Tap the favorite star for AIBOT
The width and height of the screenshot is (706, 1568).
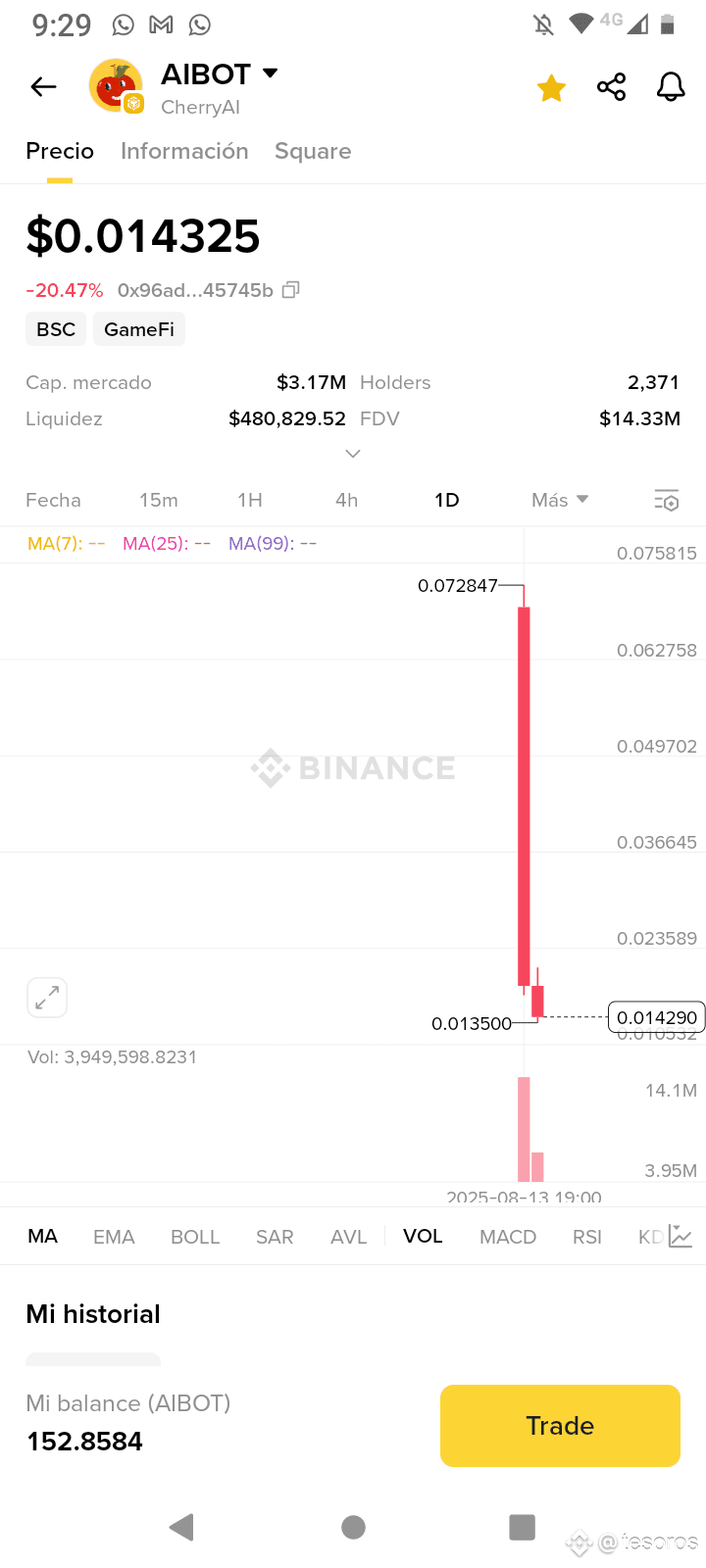click(x=551, y=87)
